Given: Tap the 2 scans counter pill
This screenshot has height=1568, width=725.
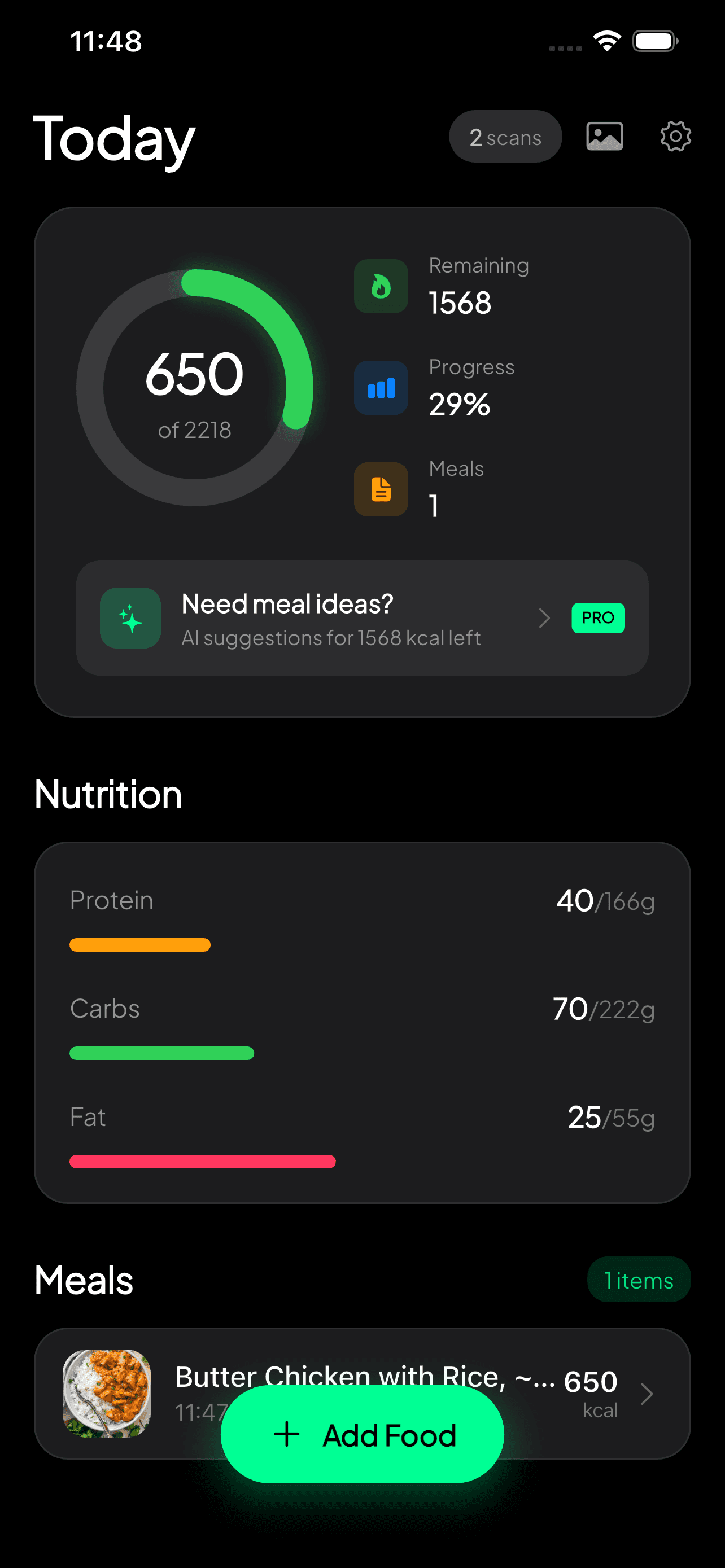Looking at the screenshot, I should 505,137.
